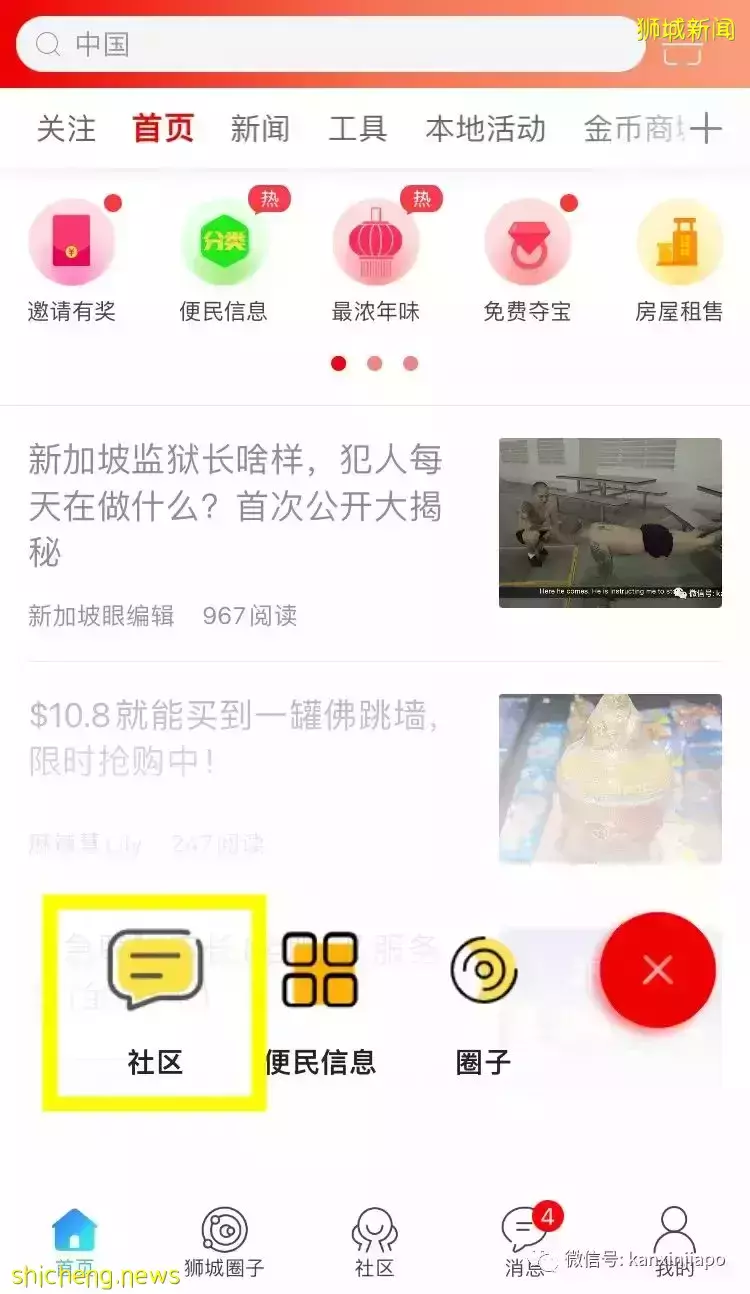The width and height of the screenshot is (750, 1294).
Task: Switch to the 关注 tab
Action: pyautogui.click(x=66, y=129)
